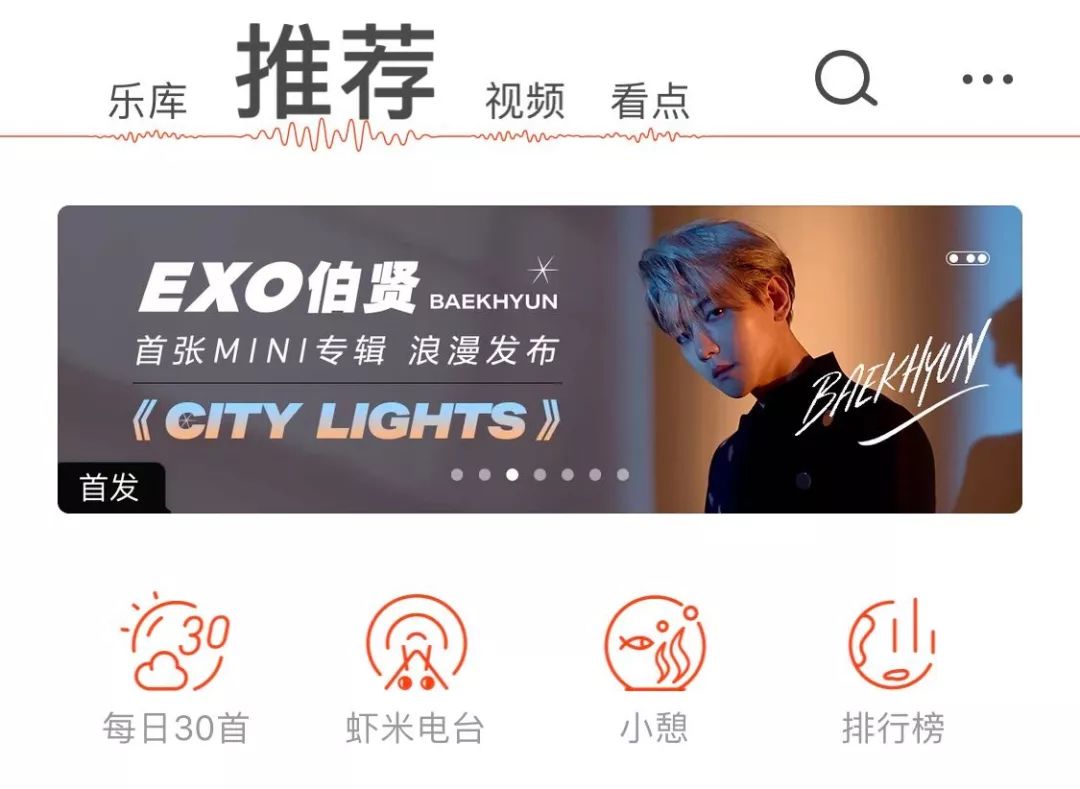Switch to the 乐库 tab

[x=147, y=101]
